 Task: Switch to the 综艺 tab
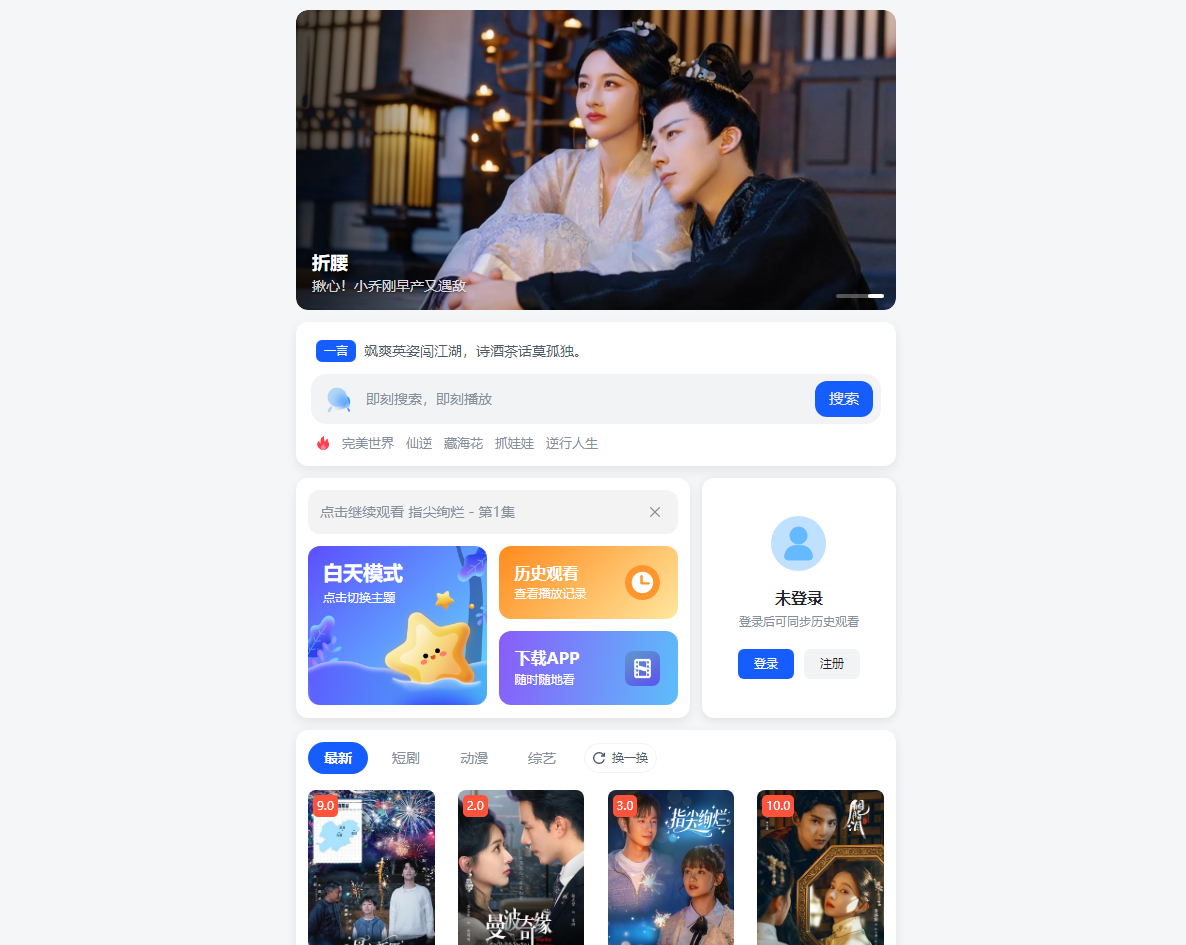click(542, 758)
